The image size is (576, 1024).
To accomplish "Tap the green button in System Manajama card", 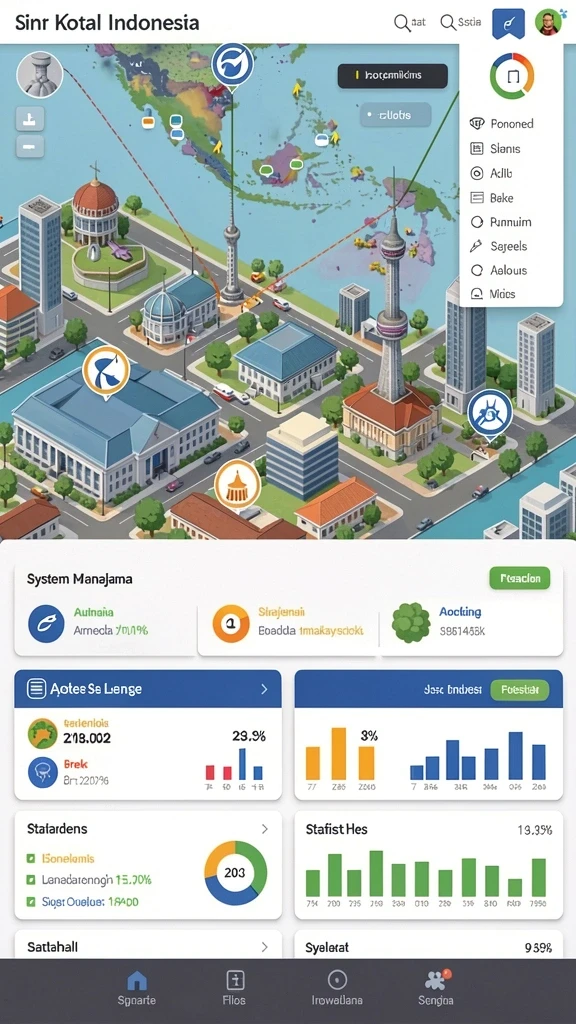I will point(519,578).
